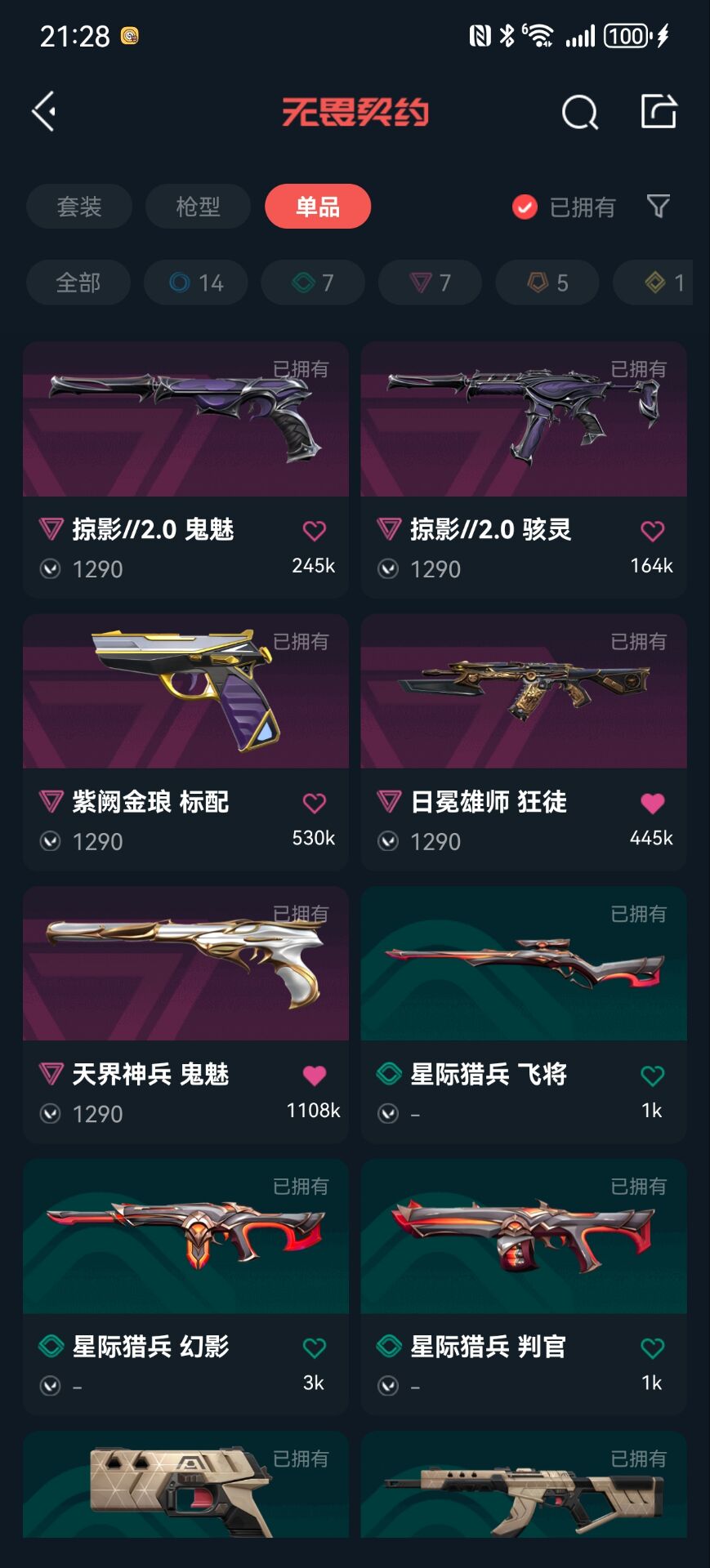
Task: Like the 掠影//2.0 骇灵 skin
Action: pyautogui.click(x=652, y=532)
